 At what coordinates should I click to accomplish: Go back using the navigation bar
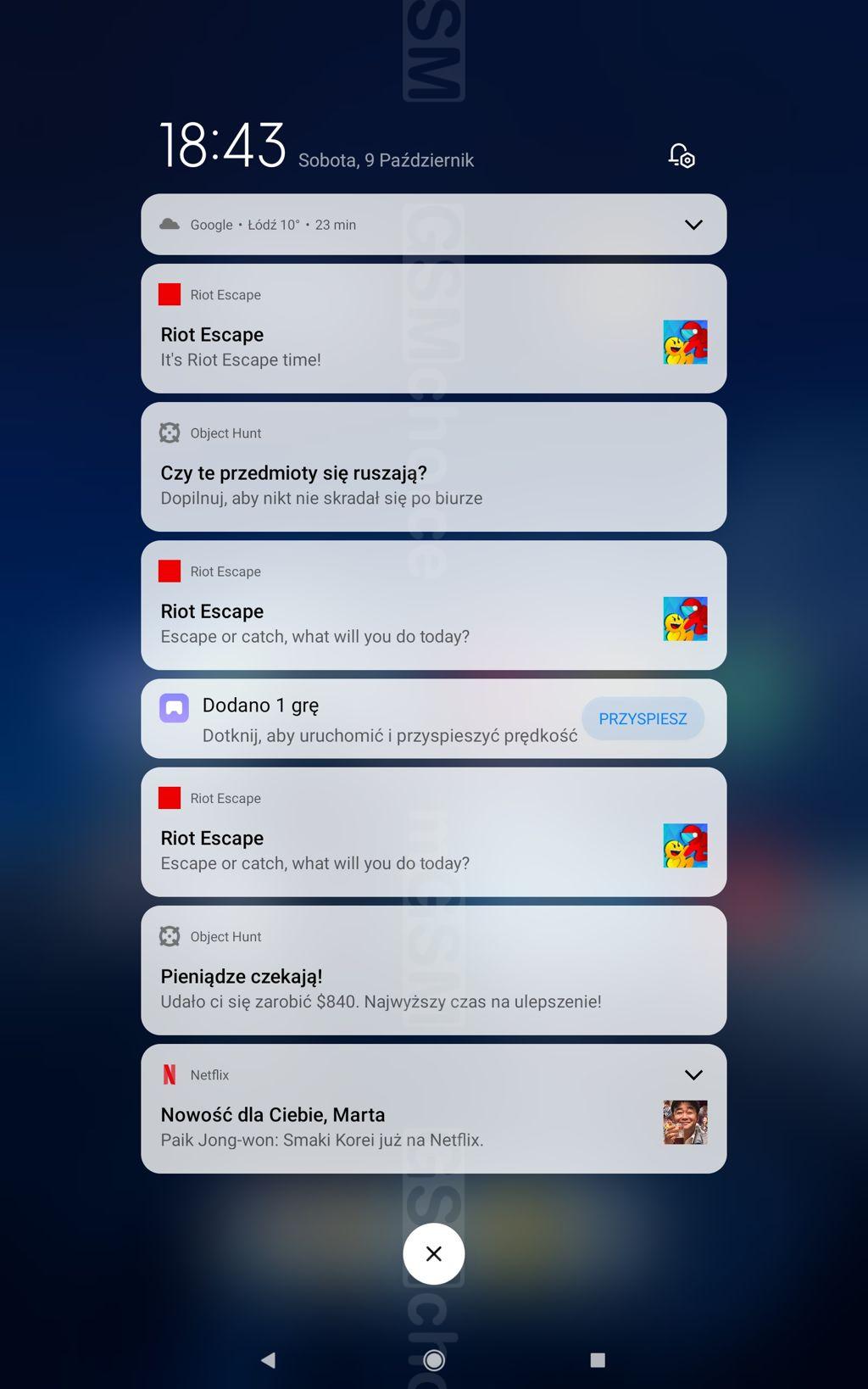pos(269,1360)
